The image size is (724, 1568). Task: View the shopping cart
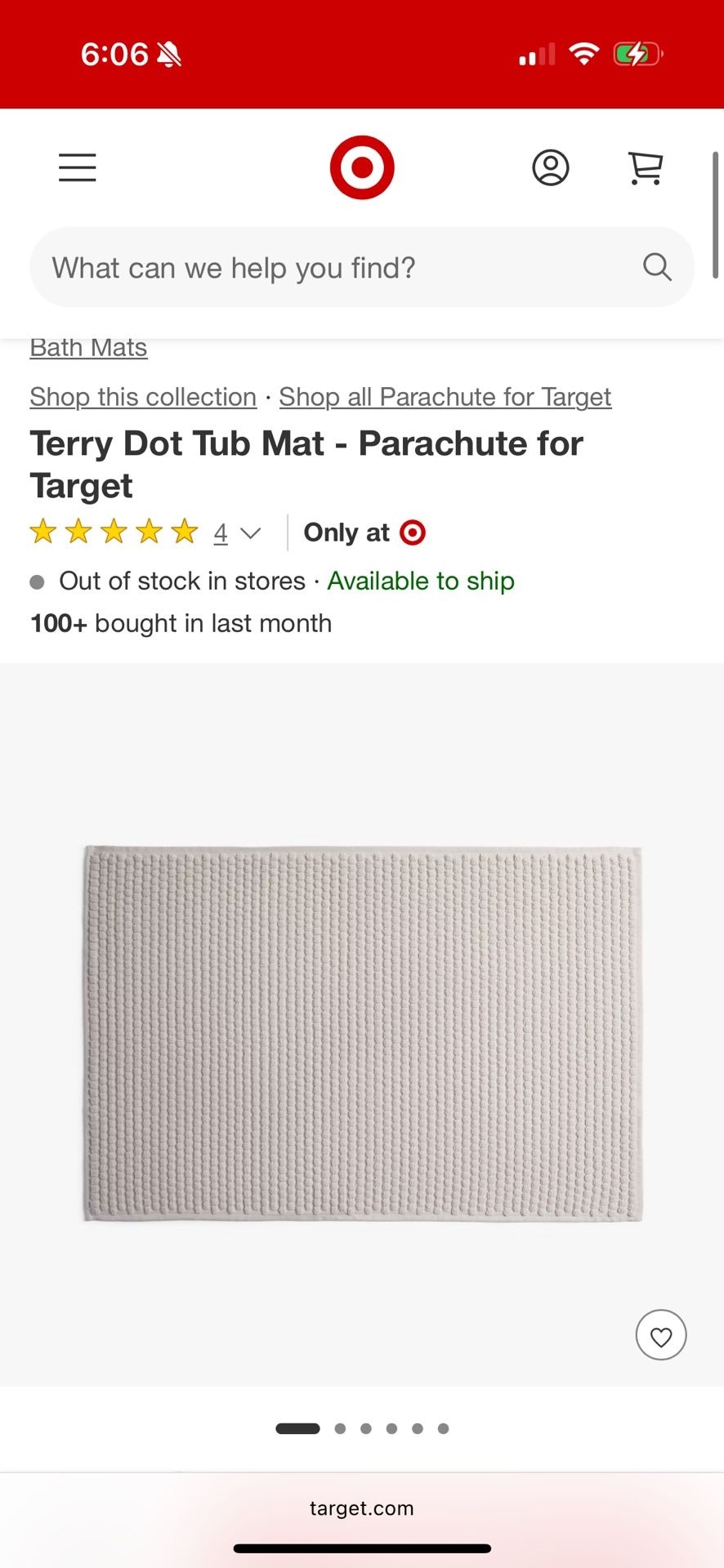(x=646, y=167)
